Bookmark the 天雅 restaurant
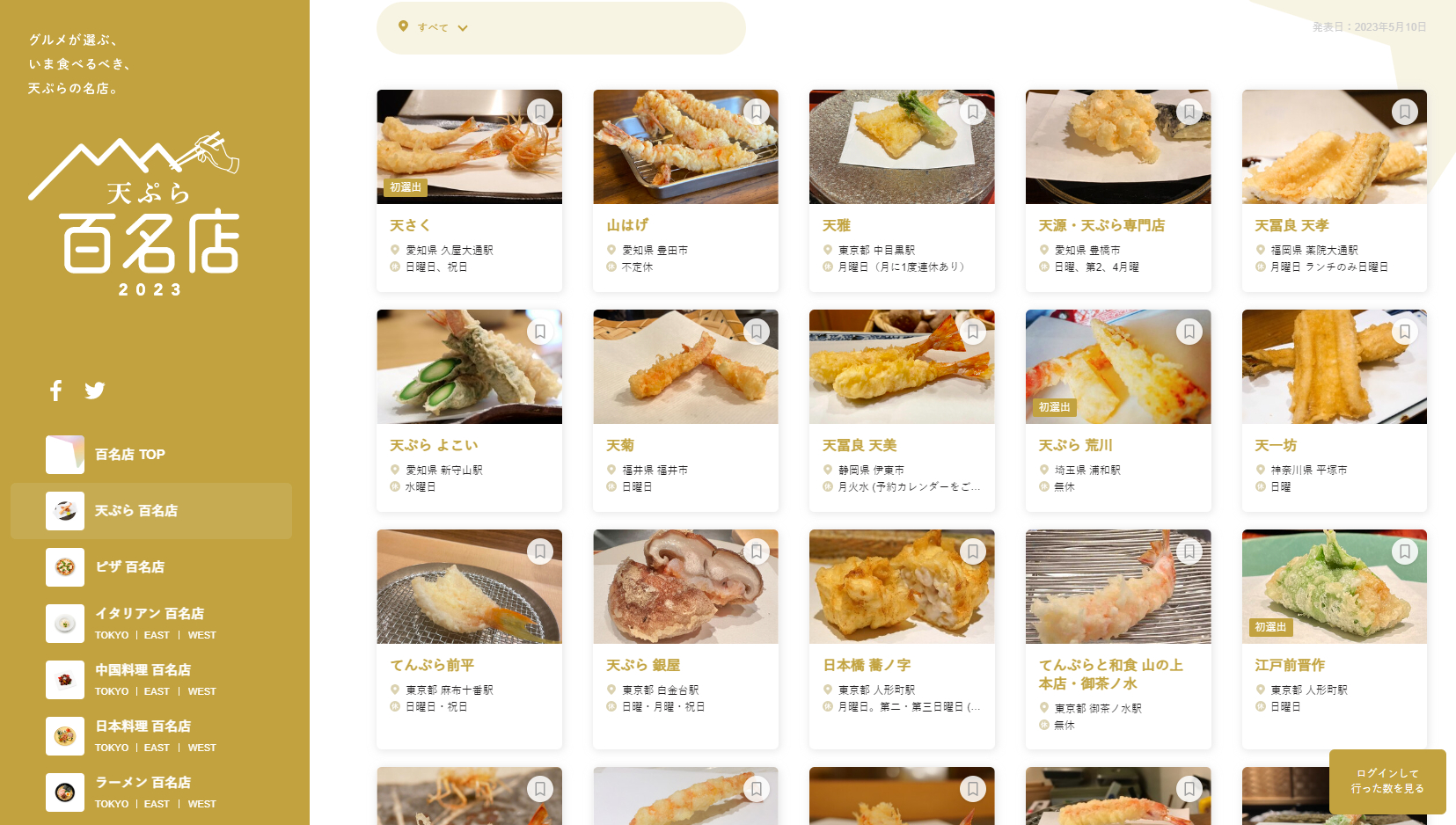The image size is (1456, 825). pos(972,112)
